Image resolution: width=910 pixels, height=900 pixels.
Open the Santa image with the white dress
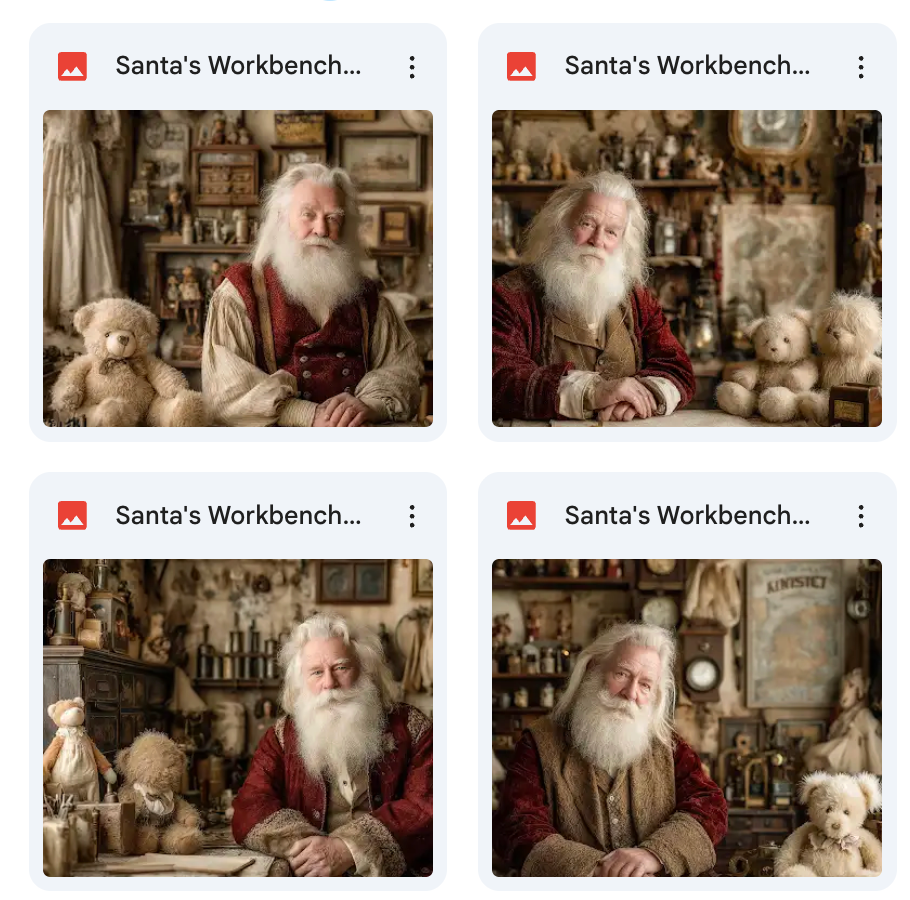point(238,268)
